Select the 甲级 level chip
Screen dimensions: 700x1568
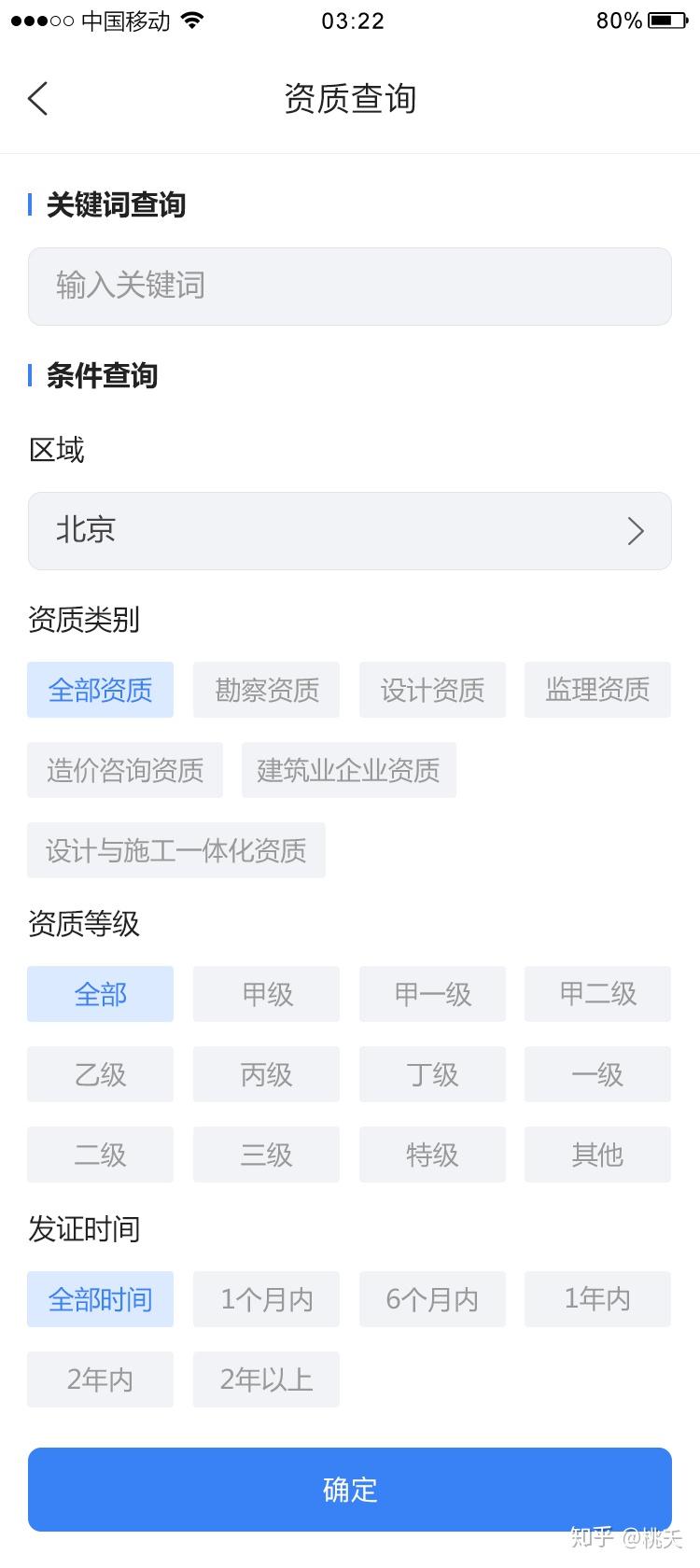point(266,994)
